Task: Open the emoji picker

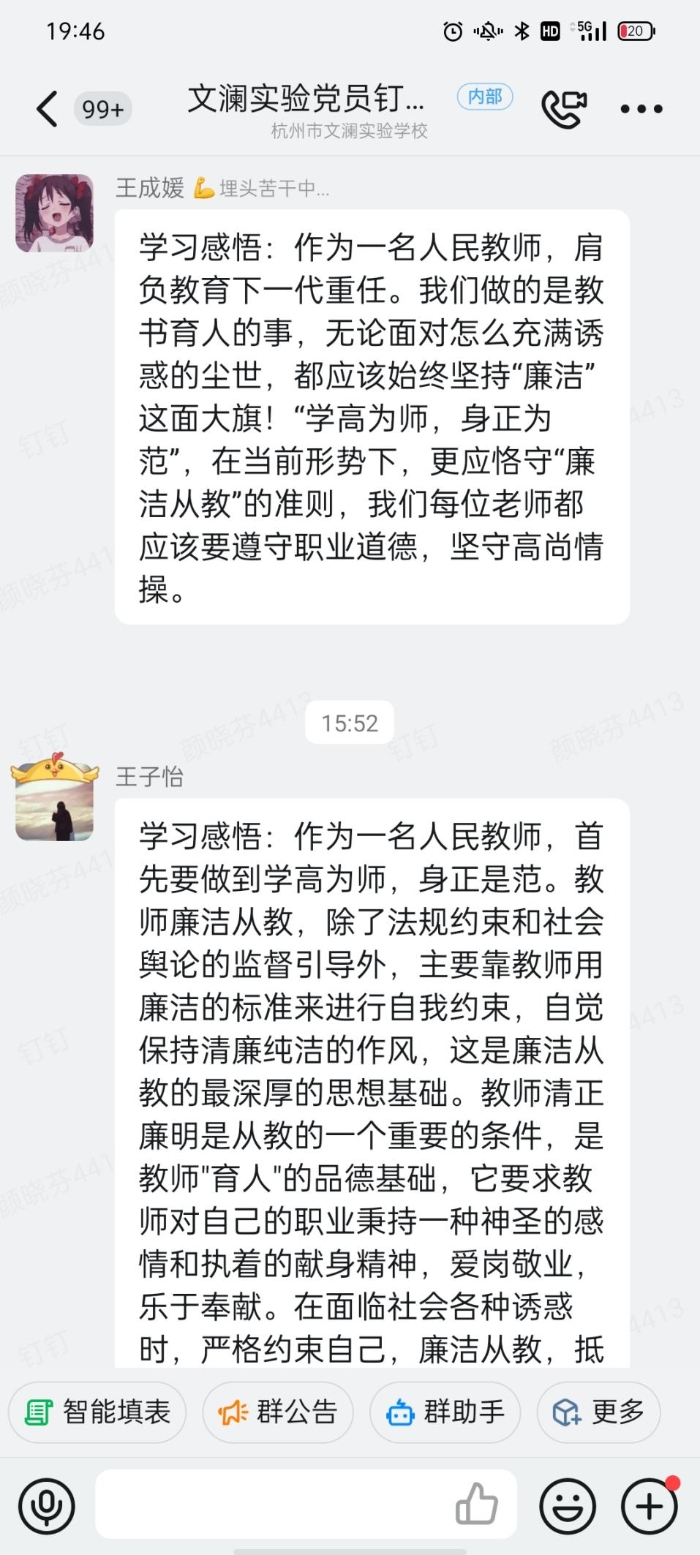Action: tap(568, 1505)
